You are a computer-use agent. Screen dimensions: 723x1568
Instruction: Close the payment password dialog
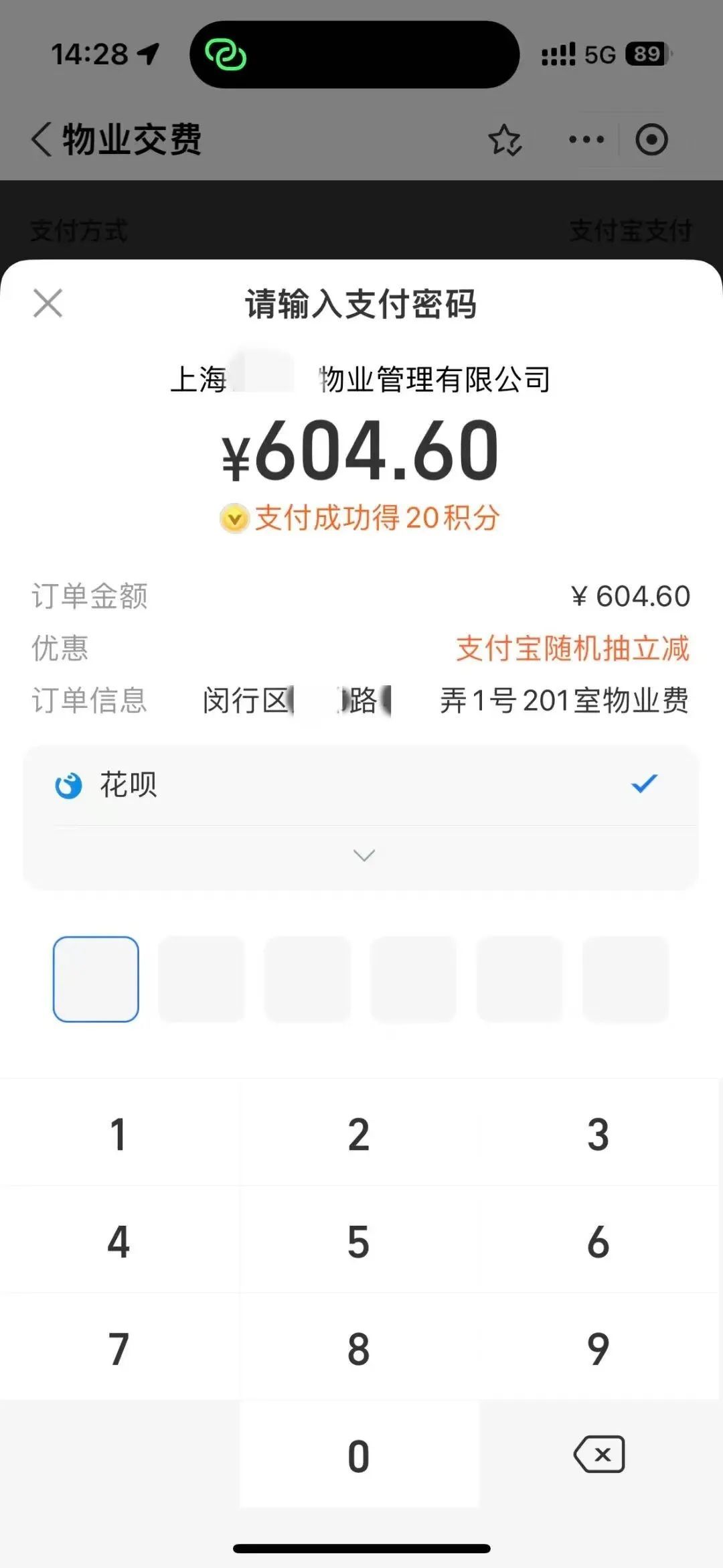point(48,303)
